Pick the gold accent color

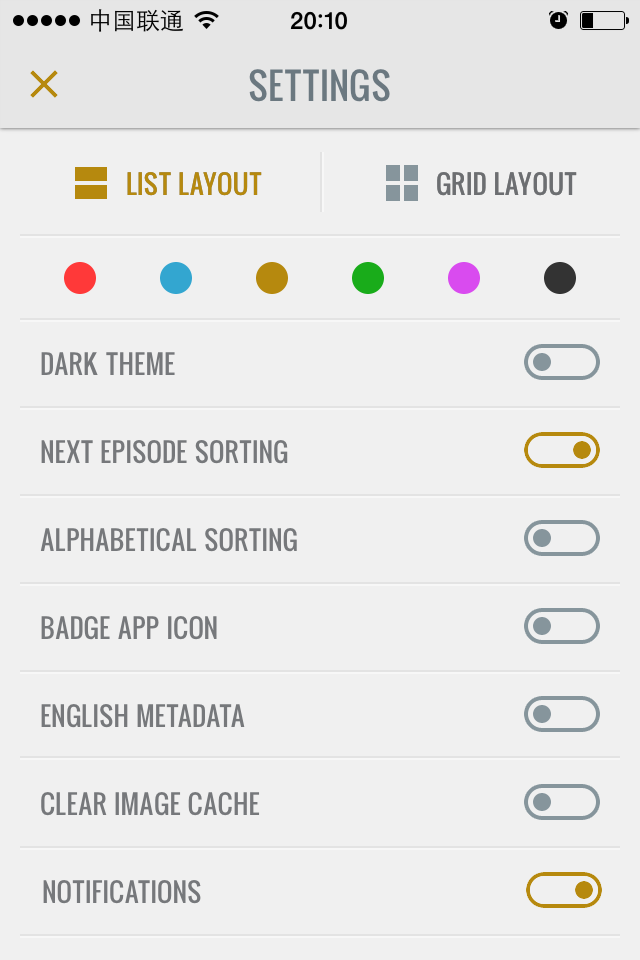pos(272,278)
